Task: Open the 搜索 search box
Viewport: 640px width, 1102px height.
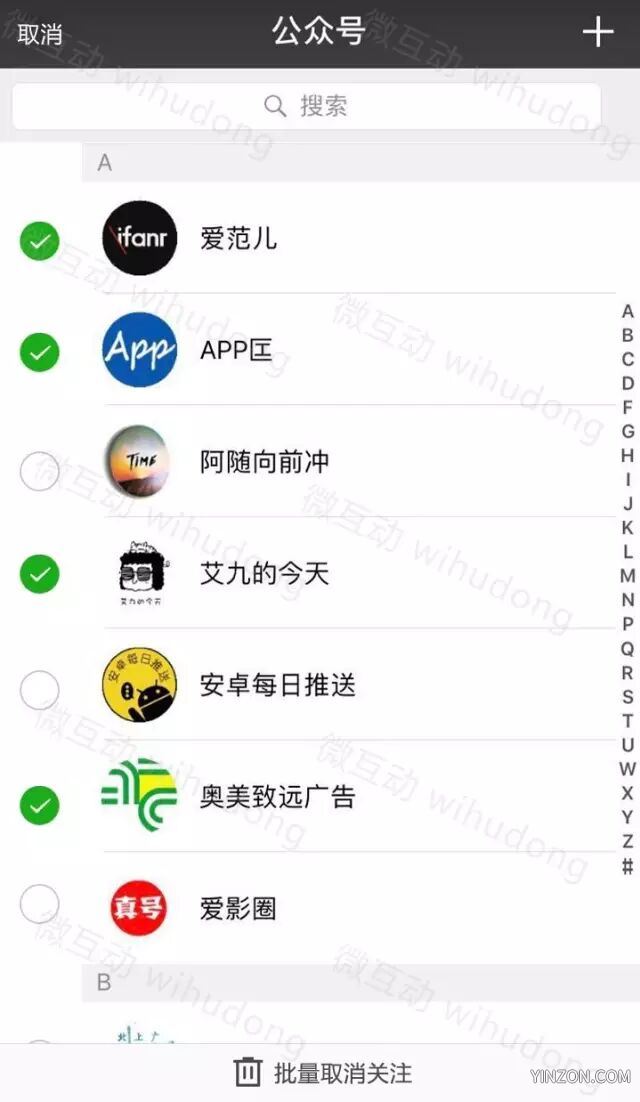Action: tap(306, 106)
